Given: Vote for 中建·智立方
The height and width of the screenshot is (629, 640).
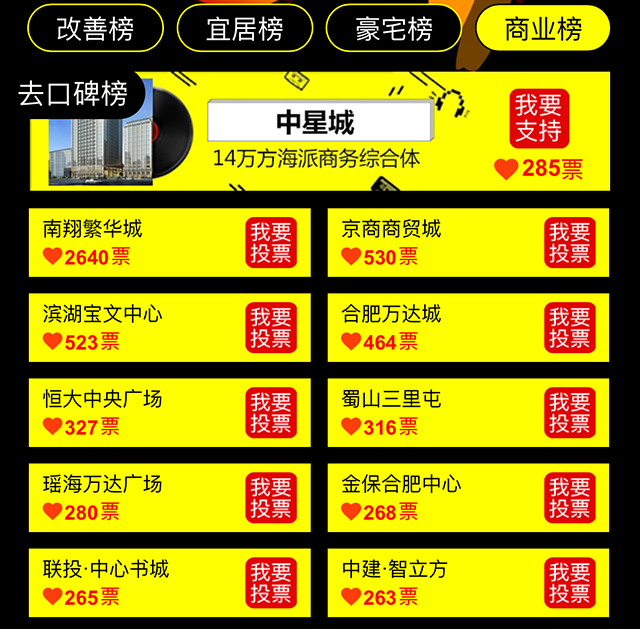Looking at the screenshot, I should click(570, 583).
